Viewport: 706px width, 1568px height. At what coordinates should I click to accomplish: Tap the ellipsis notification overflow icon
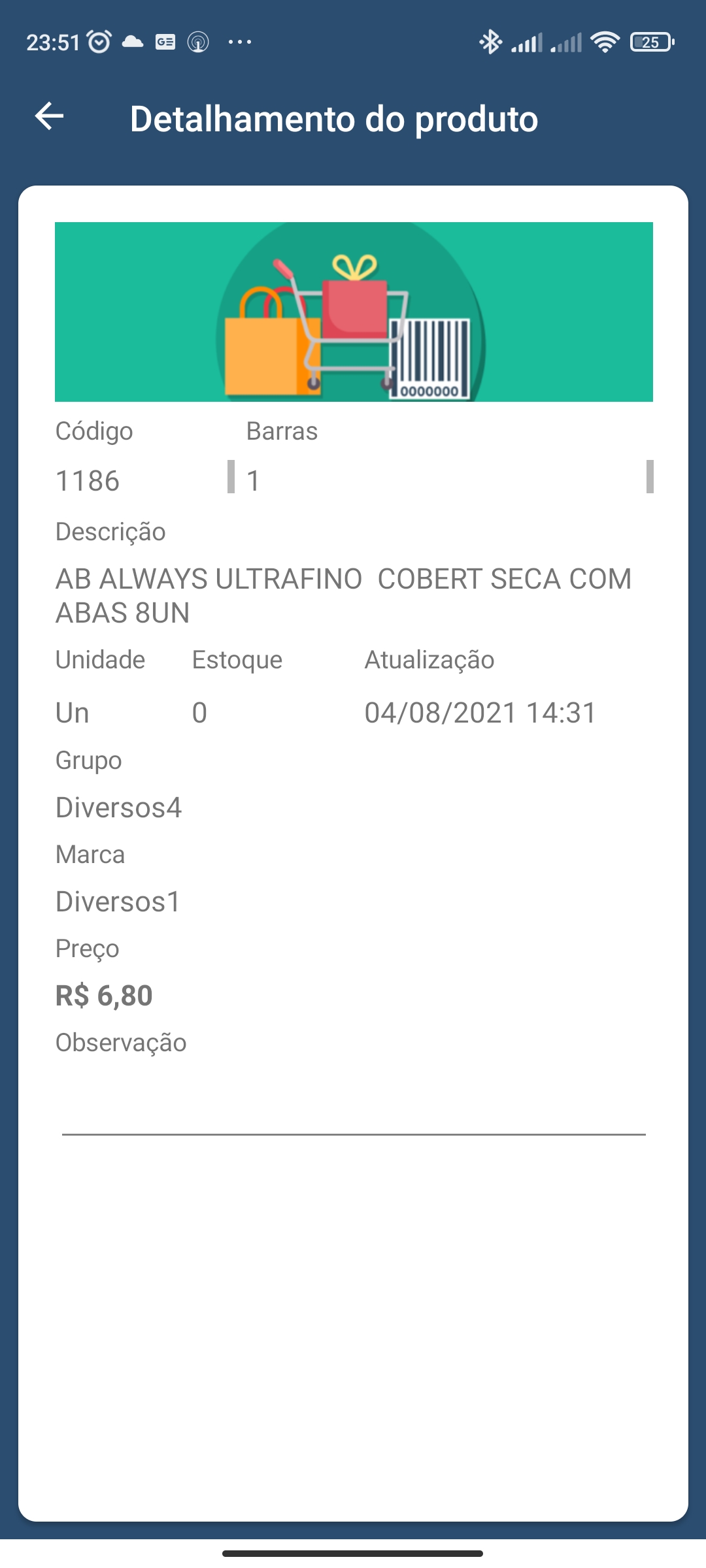[x=239, y=42]
